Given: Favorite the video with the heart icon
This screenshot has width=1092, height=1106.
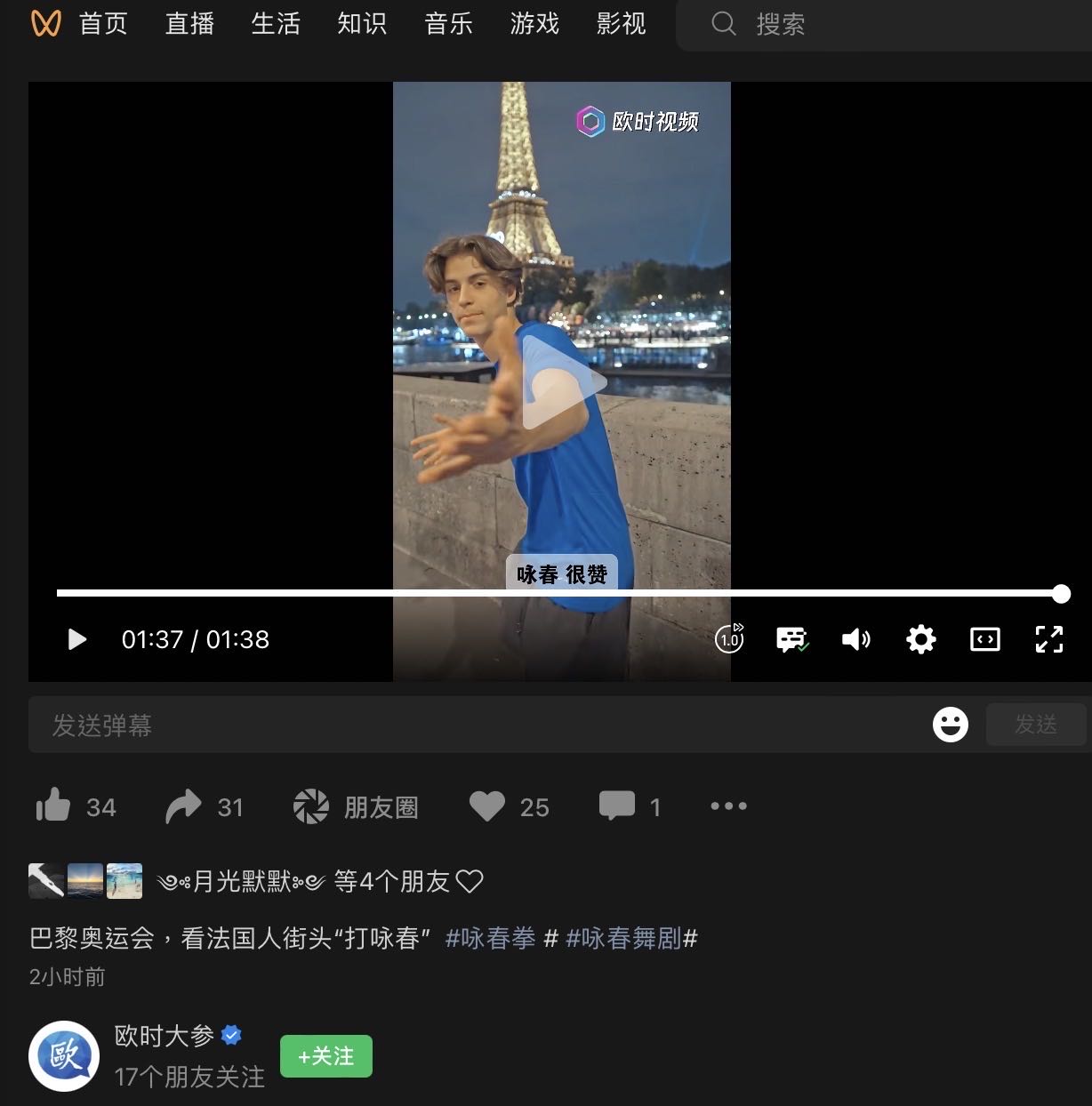Looking at the screenshot, I should pyautogui.click(x=509, y=806).
